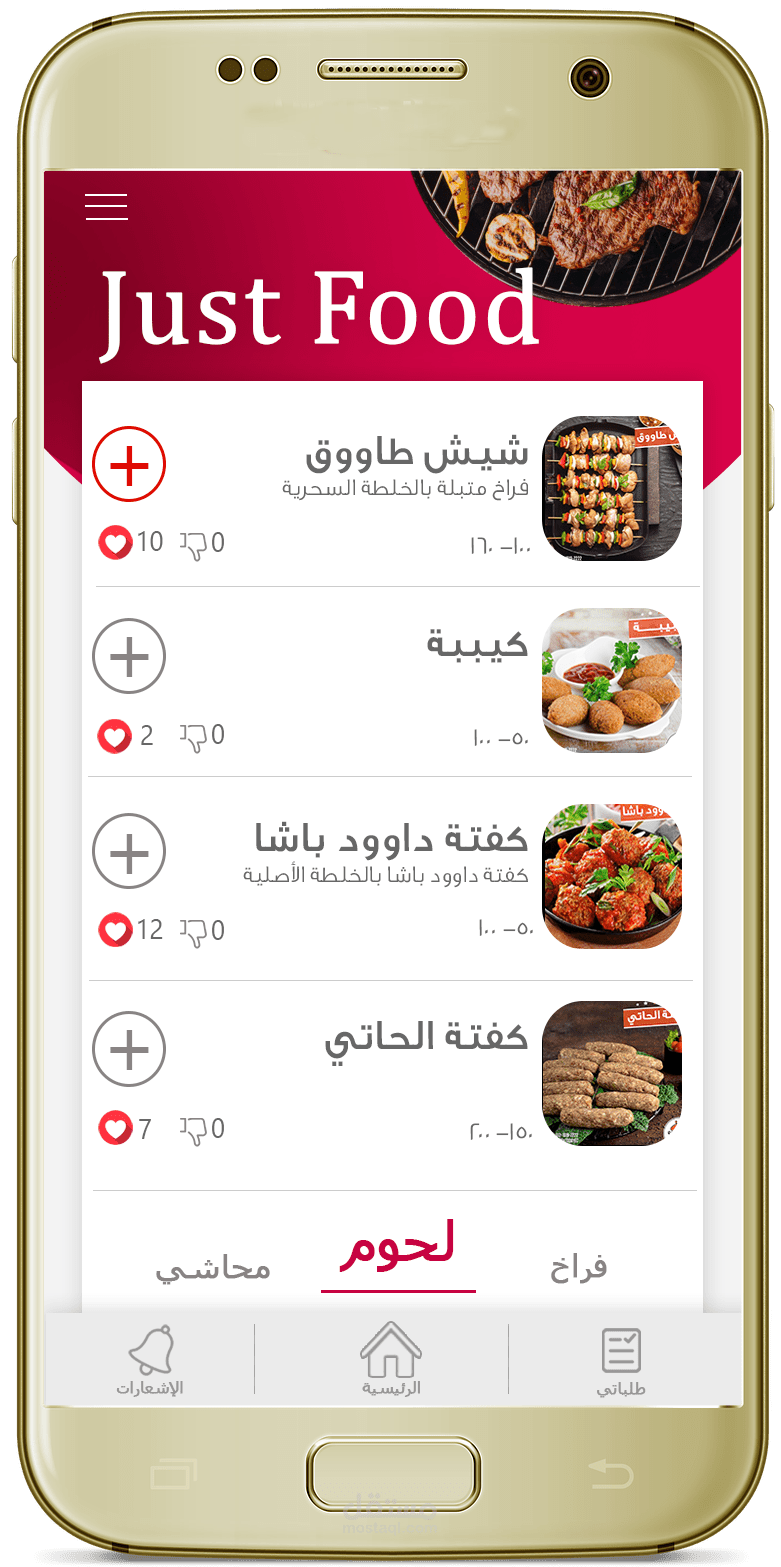Open the كفتة الحاتي dish thumbnail
Screen dimensions: 781x1567
pos(612,1075)
